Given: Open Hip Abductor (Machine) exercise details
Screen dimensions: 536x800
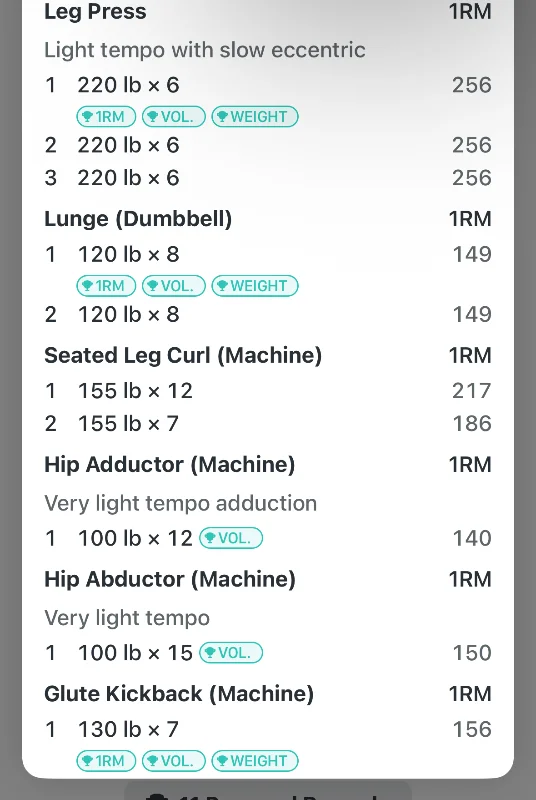Looking at the screenshot, I should (170, 580).
